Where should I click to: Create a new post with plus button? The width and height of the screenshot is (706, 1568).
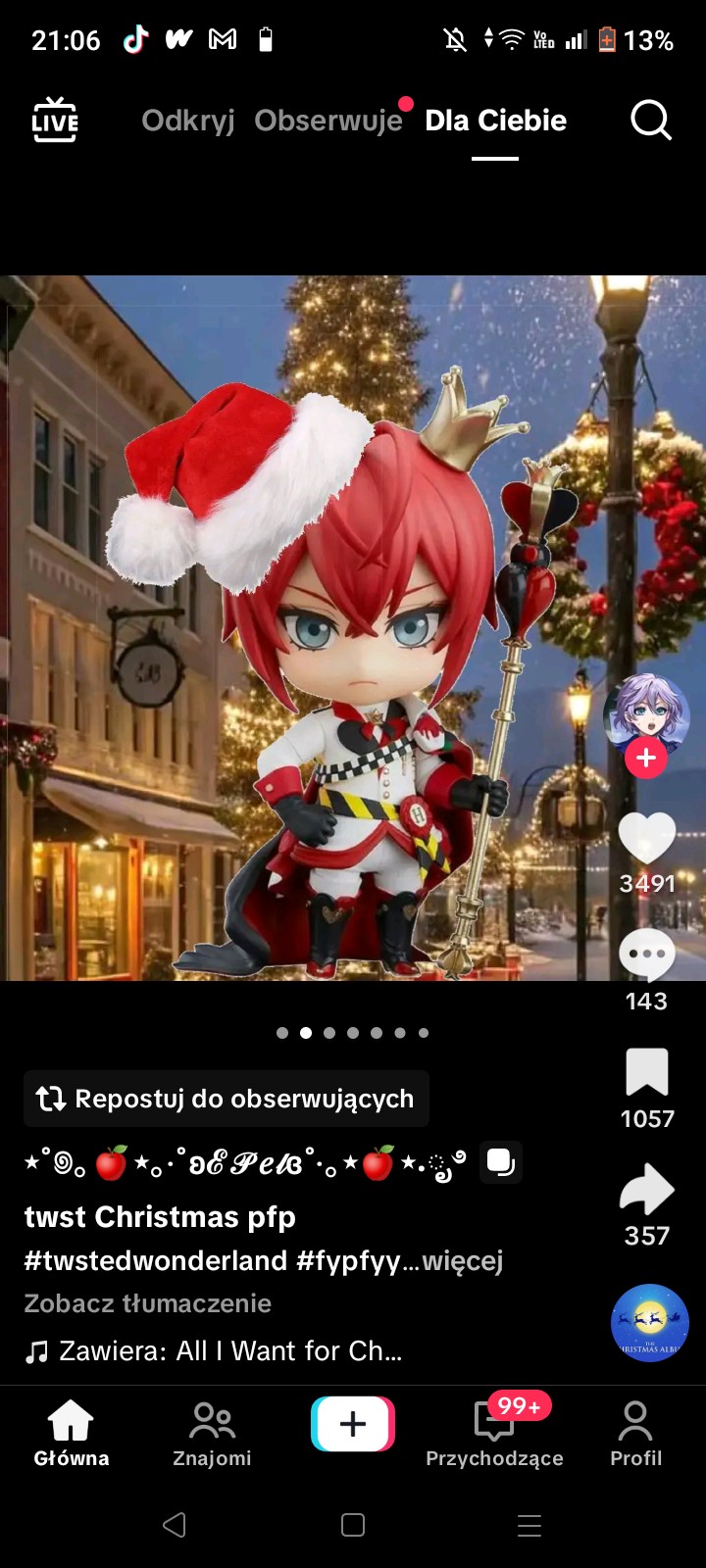[353, 1424]
